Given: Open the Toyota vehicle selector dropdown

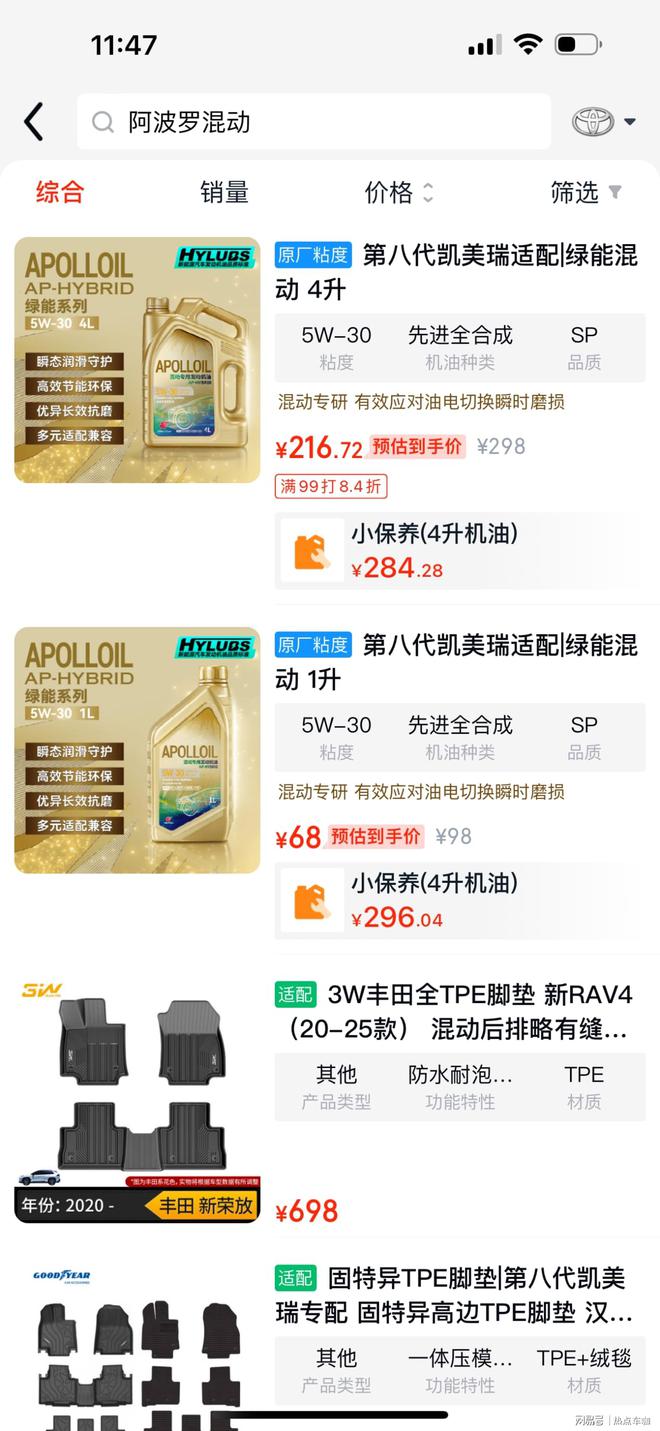Looking at the screenshot, I should 604,122.
